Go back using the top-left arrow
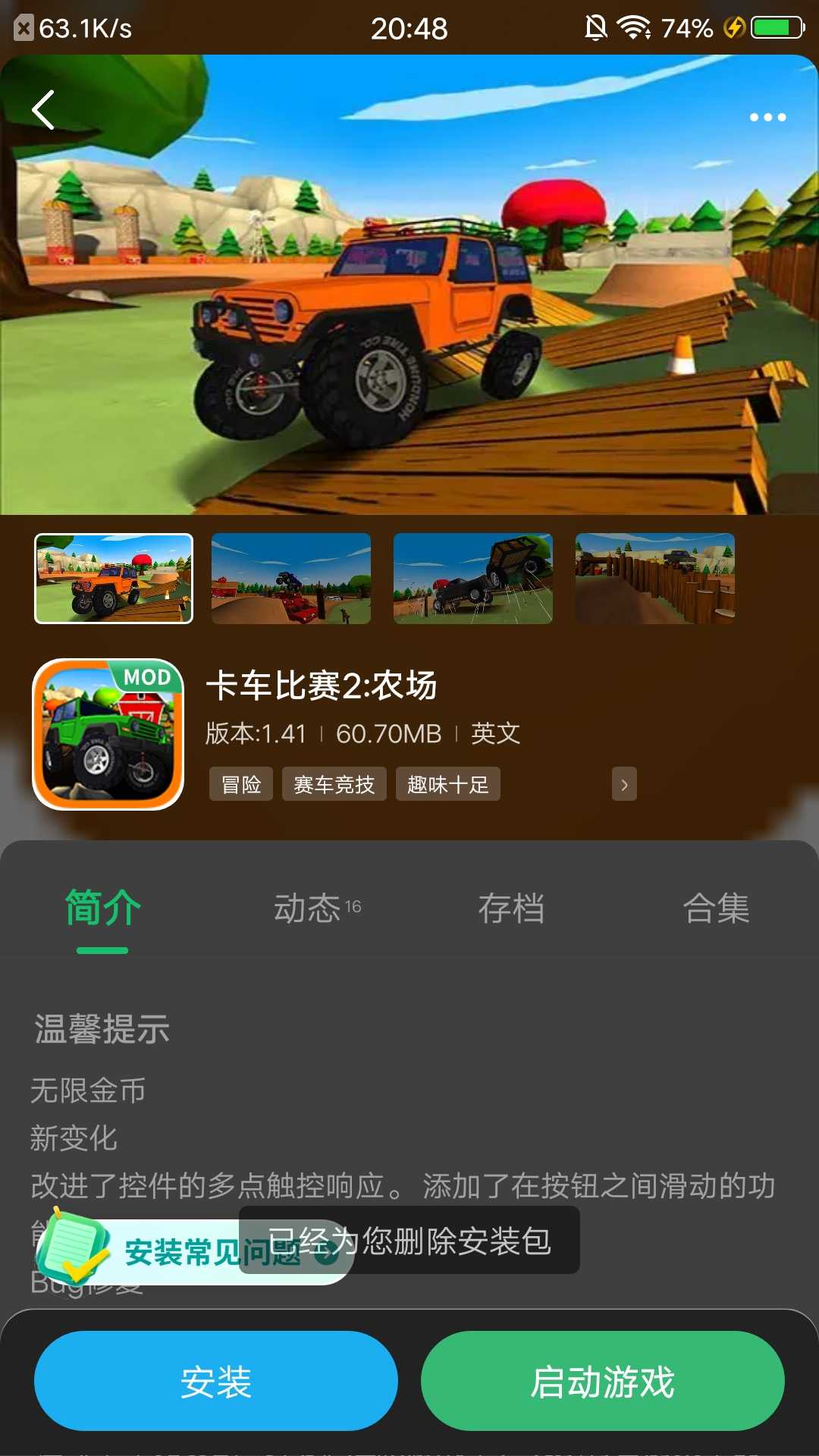Image resolution: width=819 pixels, height=1456 pixels. coord(43,111)
